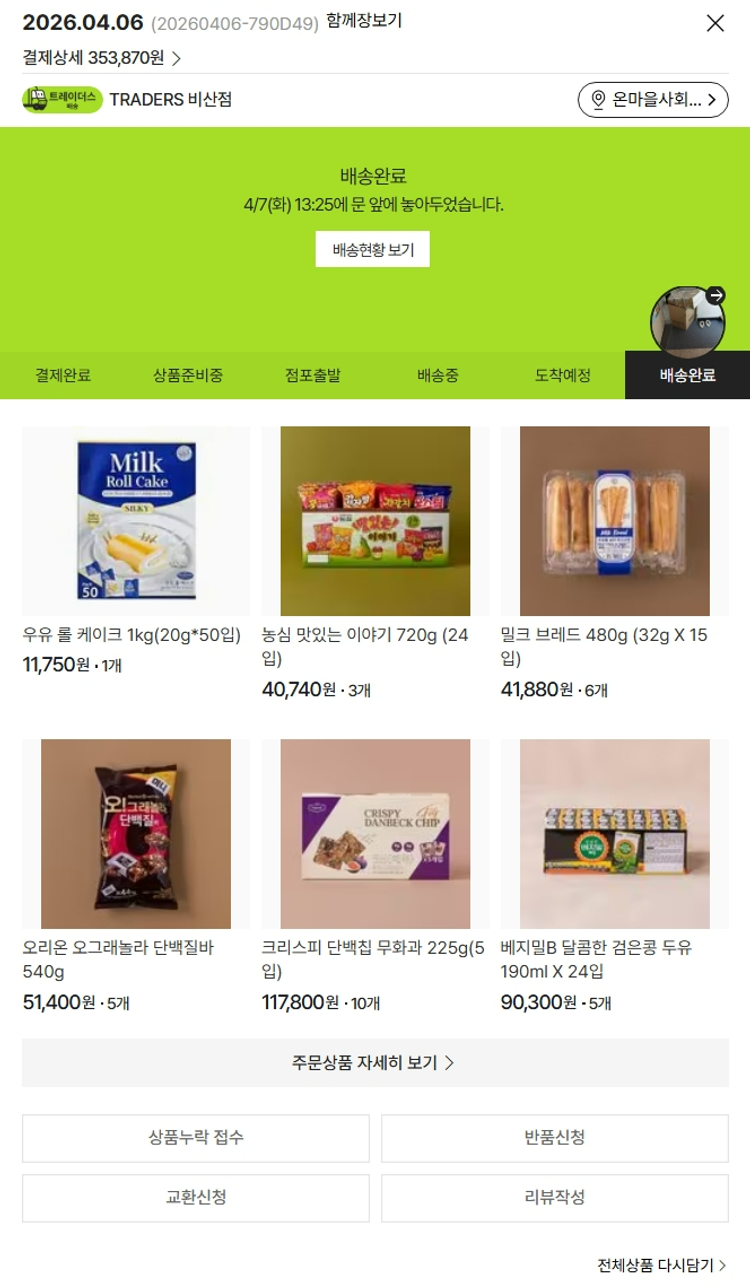Request a return with 반품신청
This screenshot has height=1288, width=750.
[554, 1138]
